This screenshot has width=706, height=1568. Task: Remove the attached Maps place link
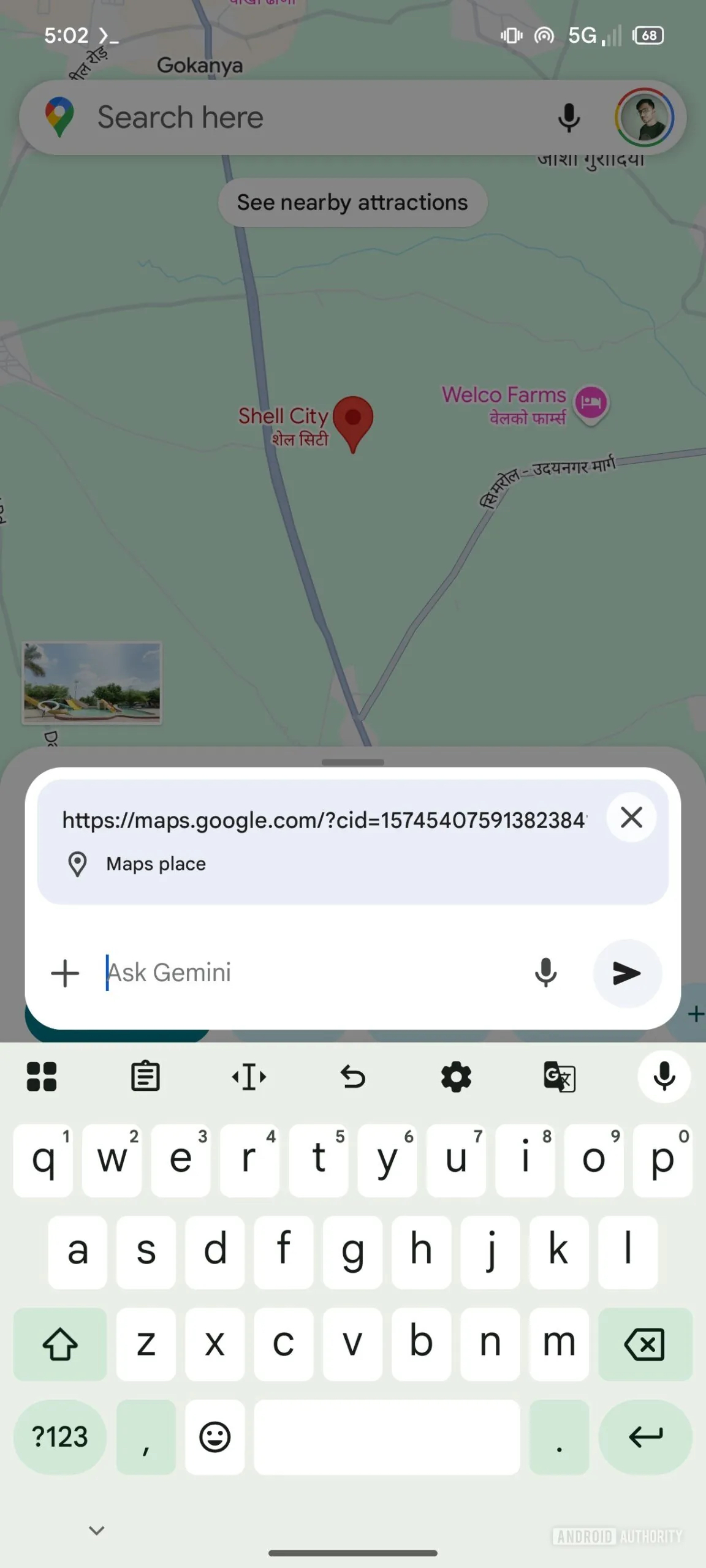coord(631,817)
